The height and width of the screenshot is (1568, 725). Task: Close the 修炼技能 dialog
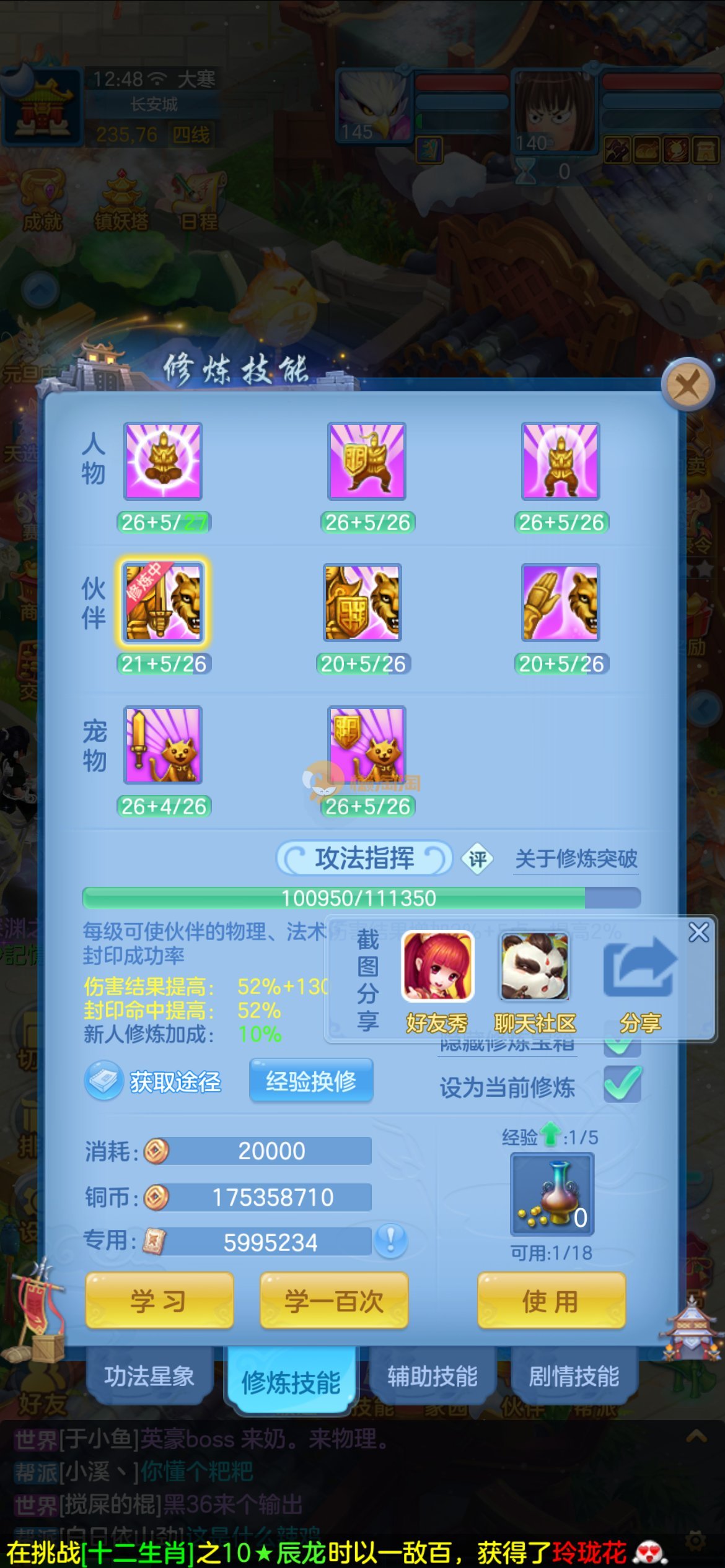[x=687, y=385]
